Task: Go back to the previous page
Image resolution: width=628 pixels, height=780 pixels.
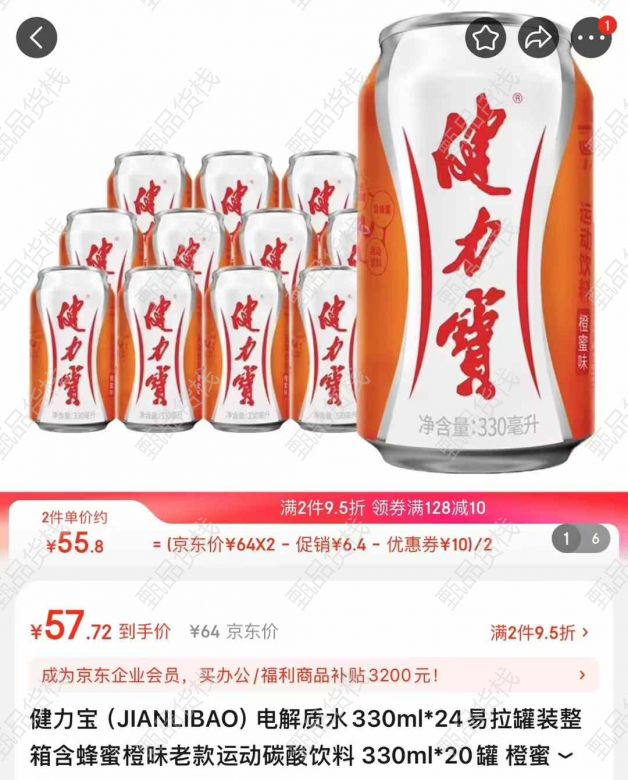Action: 37,38
